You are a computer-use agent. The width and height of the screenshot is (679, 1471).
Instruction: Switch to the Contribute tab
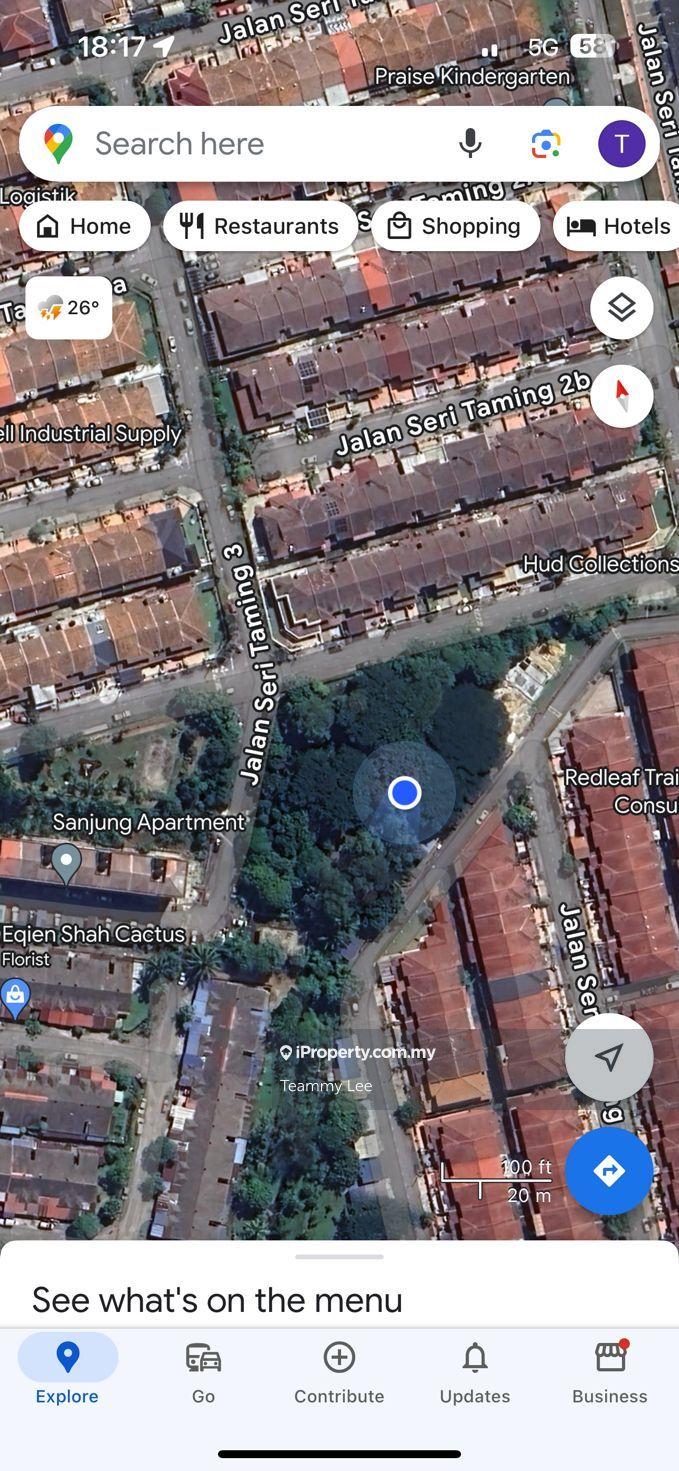point(339,1373)
